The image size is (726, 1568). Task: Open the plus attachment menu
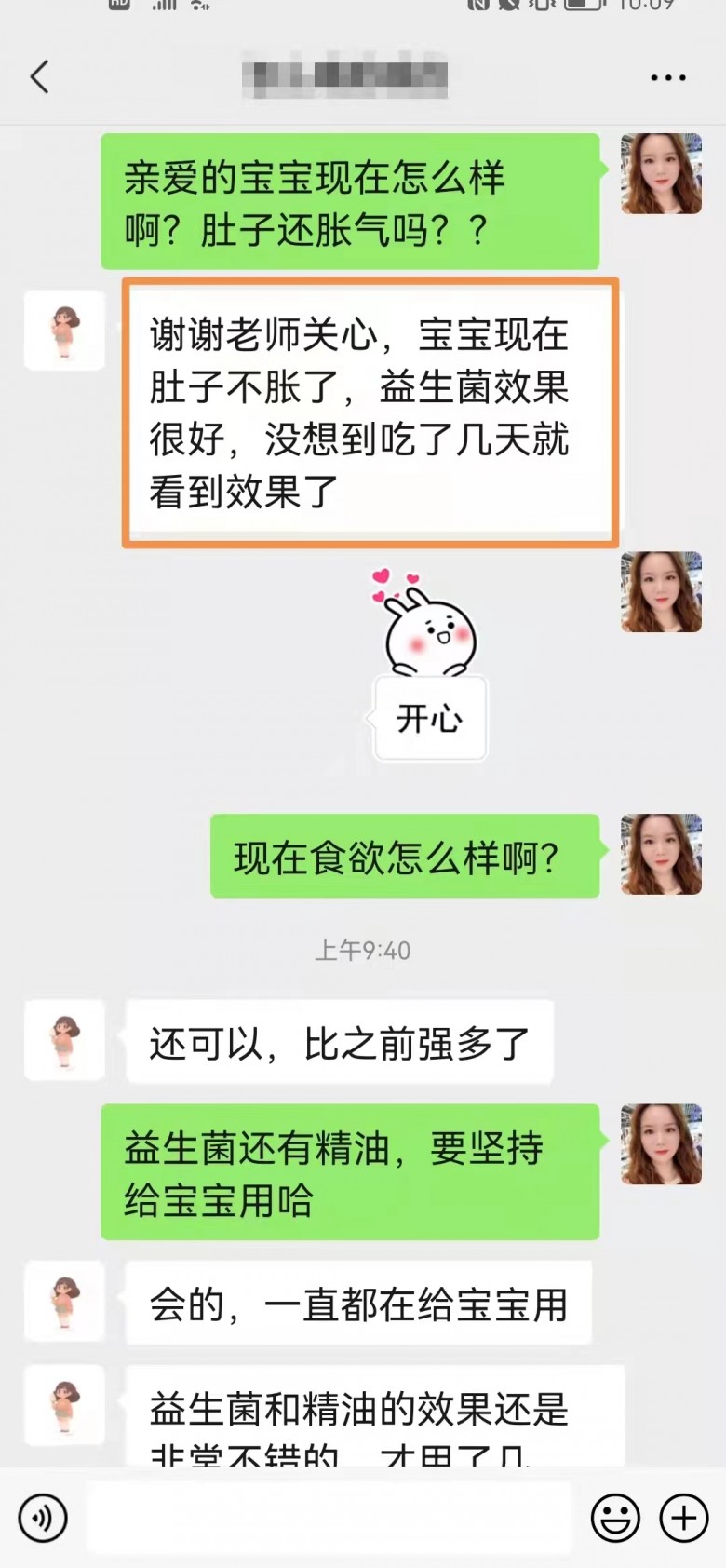pos(684,1518)
